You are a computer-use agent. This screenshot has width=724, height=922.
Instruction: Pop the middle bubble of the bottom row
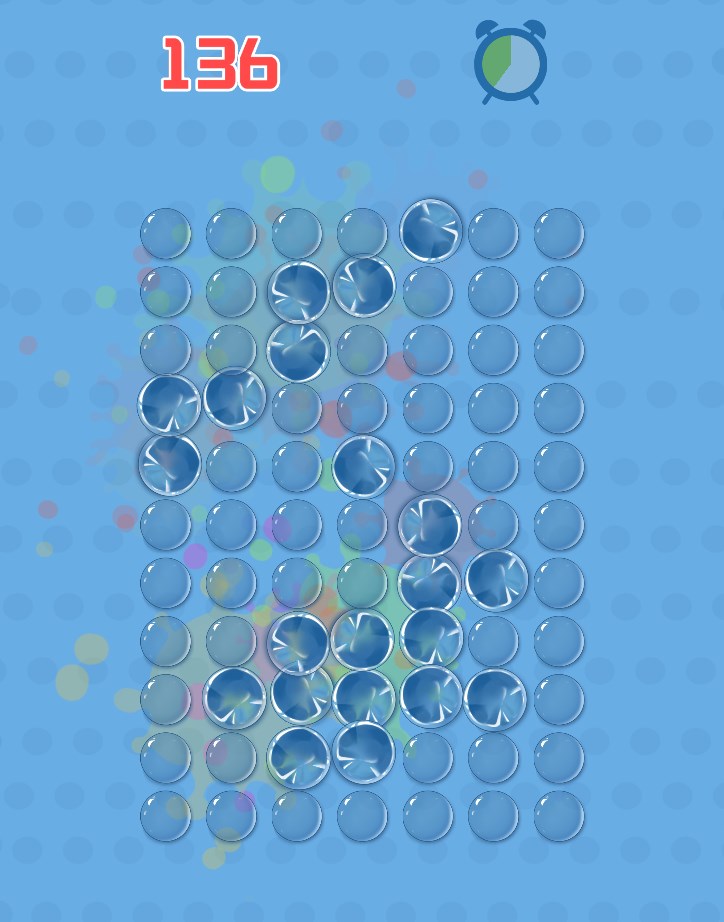[x=362, y=816]
